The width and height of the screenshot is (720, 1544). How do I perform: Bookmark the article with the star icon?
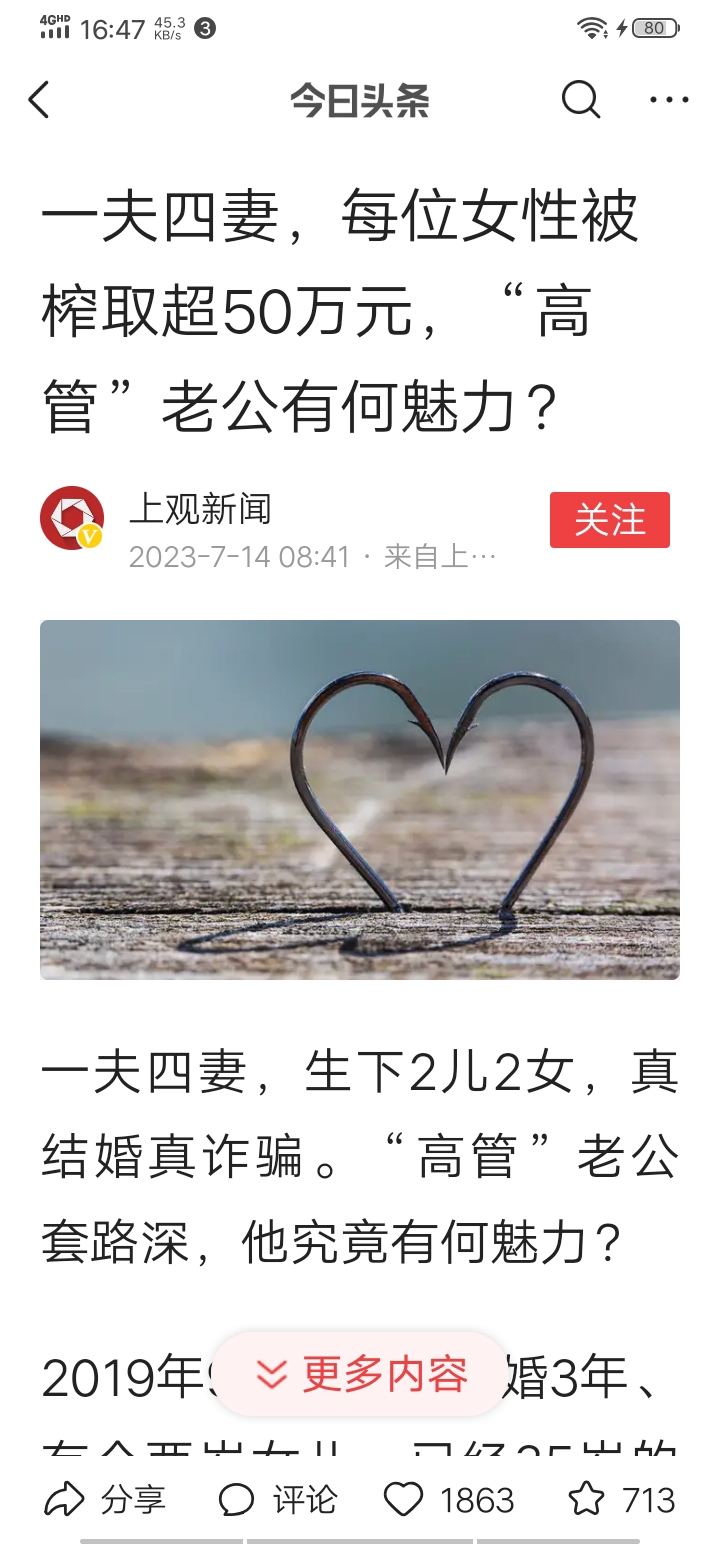[587, 1499]
